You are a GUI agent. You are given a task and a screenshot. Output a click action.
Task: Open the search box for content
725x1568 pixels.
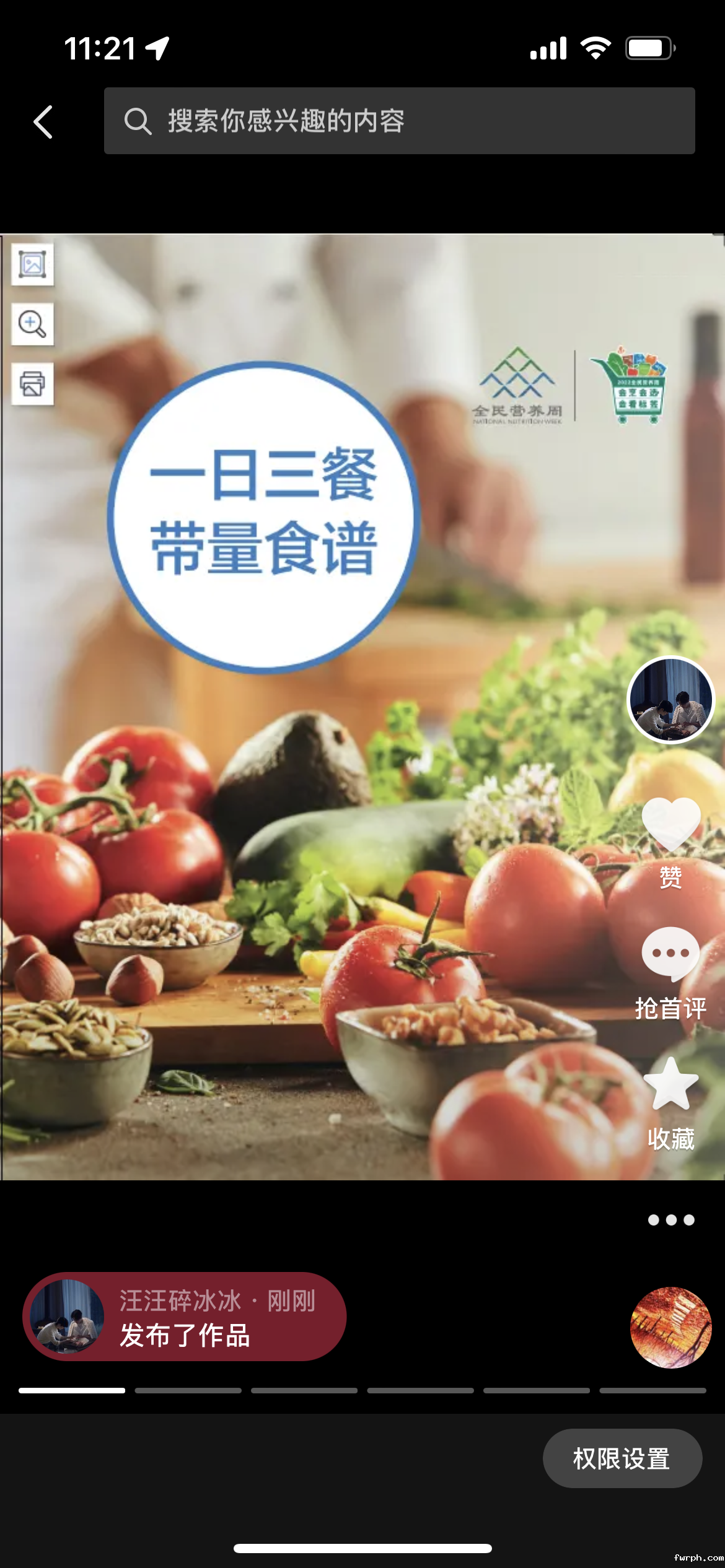pyautogui.click(x=399, y=121)
